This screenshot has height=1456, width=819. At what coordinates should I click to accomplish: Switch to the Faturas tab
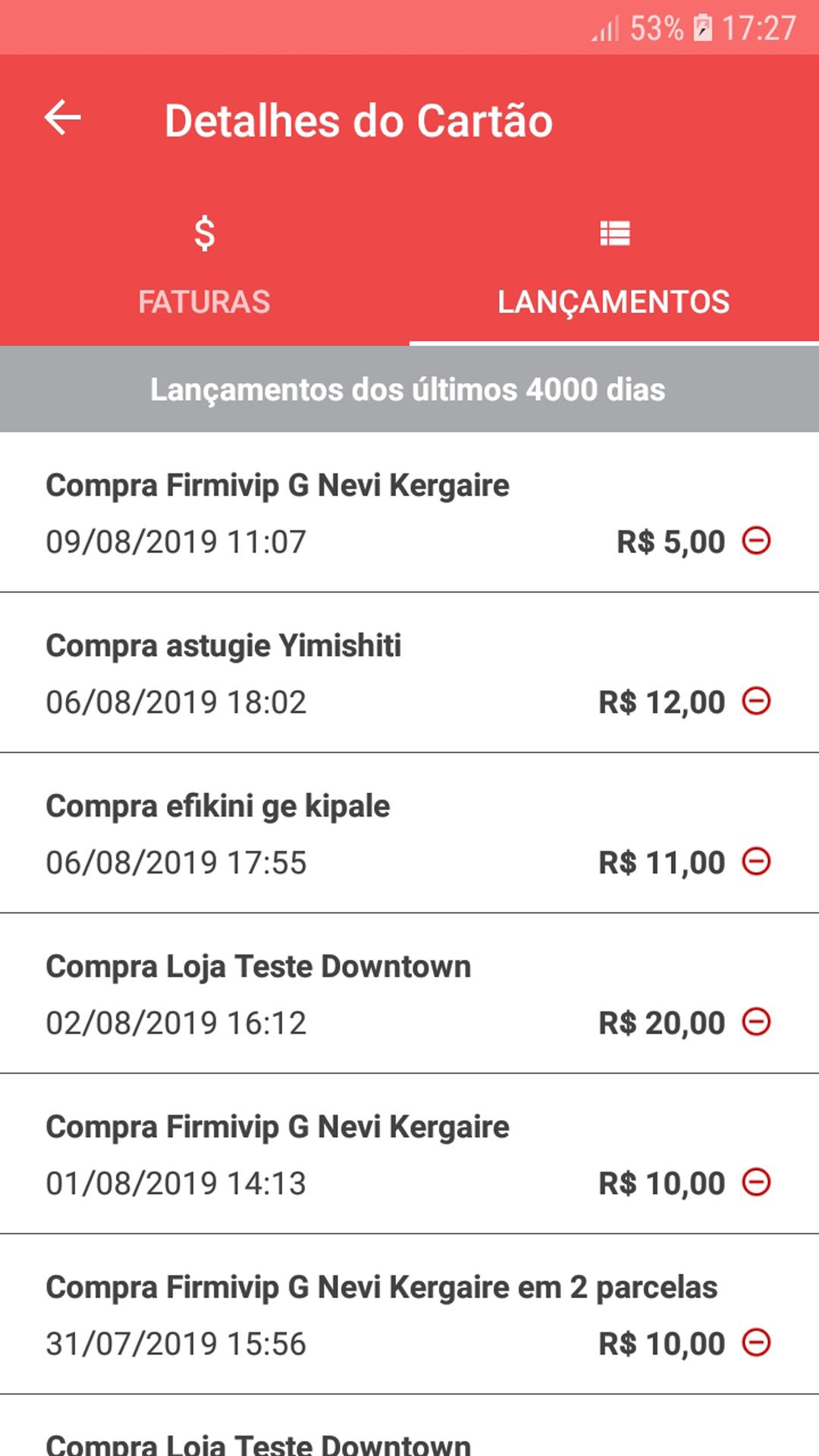click(x=205, y=267)
